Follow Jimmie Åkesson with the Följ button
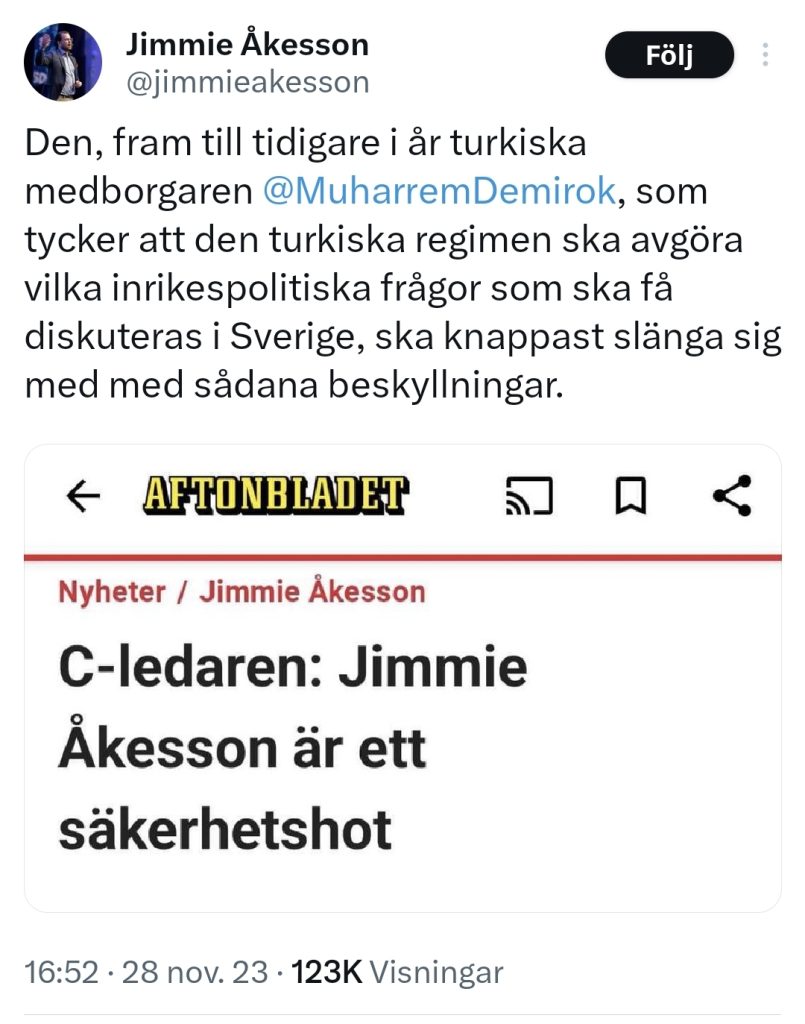Image resolution: width=805 pixels, height=1024 pixels. 669,55
